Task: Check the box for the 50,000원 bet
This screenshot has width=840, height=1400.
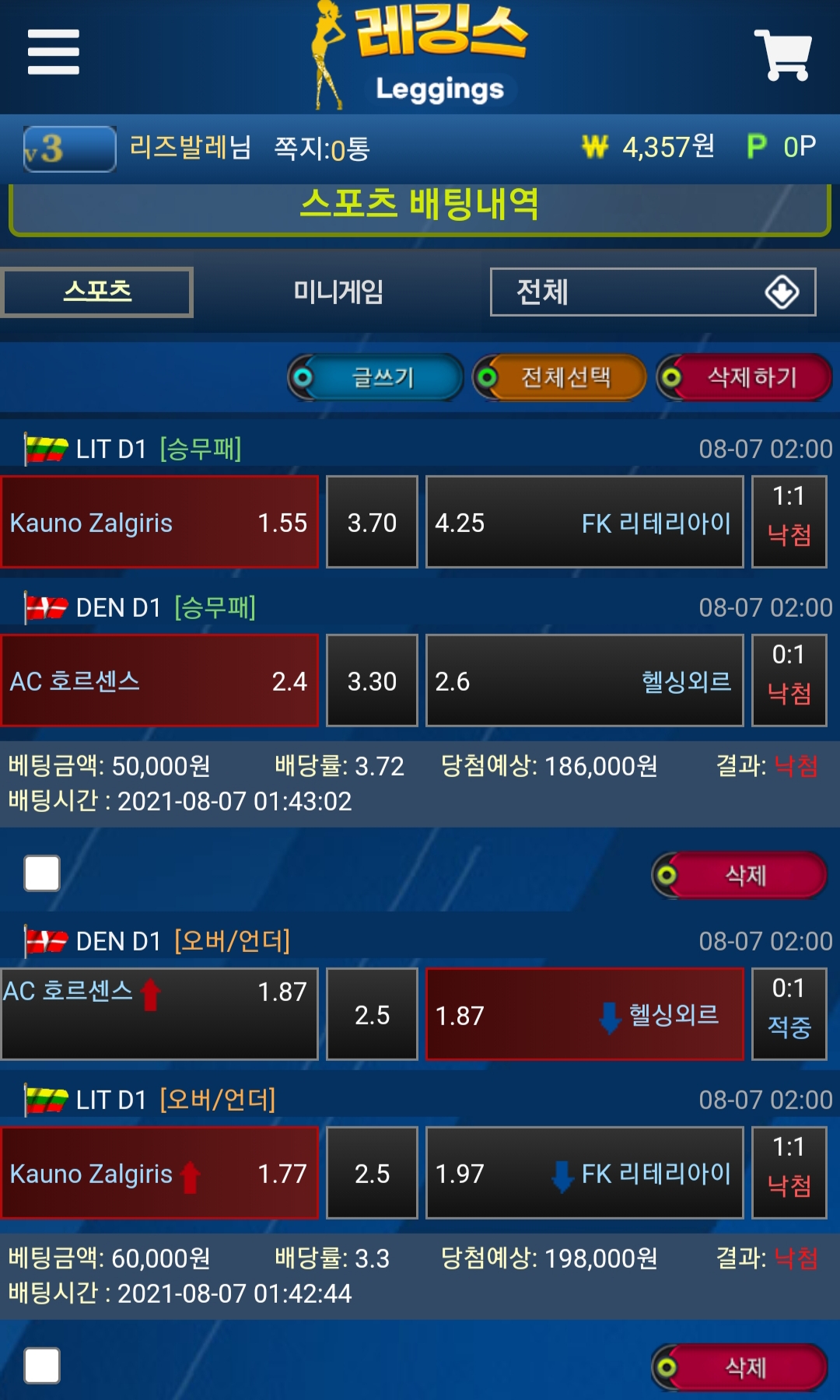Action: [x=42, y=873]
